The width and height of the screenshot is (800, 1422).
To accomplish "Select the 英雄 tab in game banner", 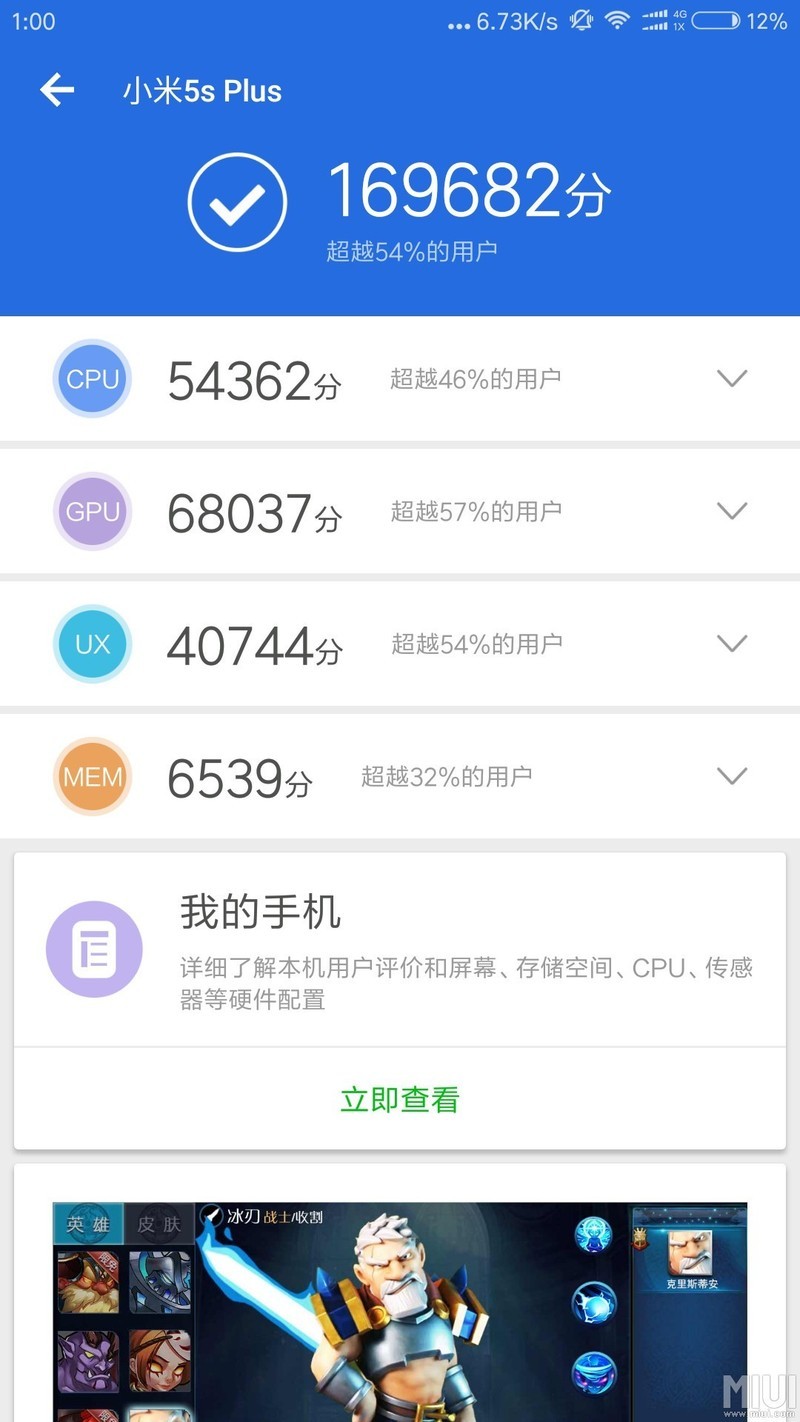I will [x=88, y=1222].
